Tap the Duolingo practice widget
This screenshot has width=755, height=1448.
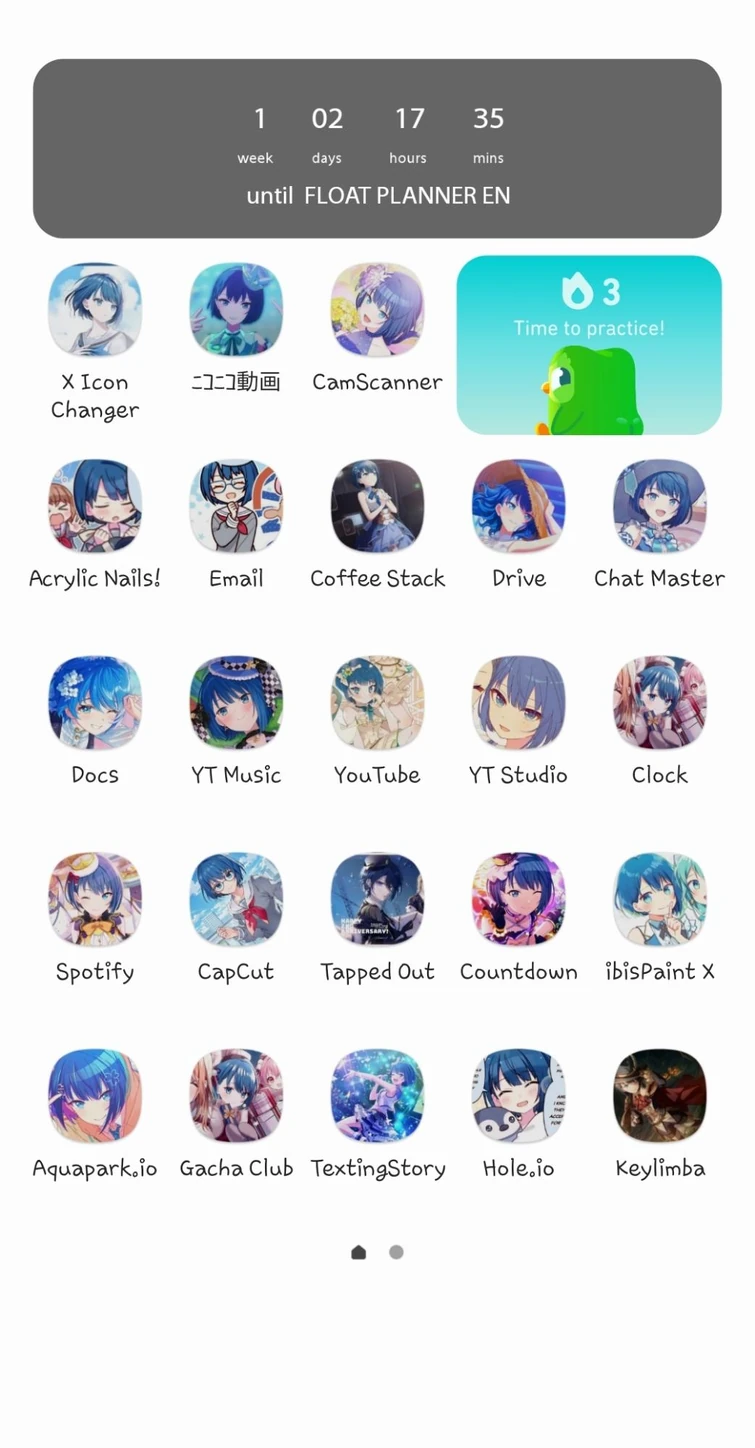(x=589, y=345)
